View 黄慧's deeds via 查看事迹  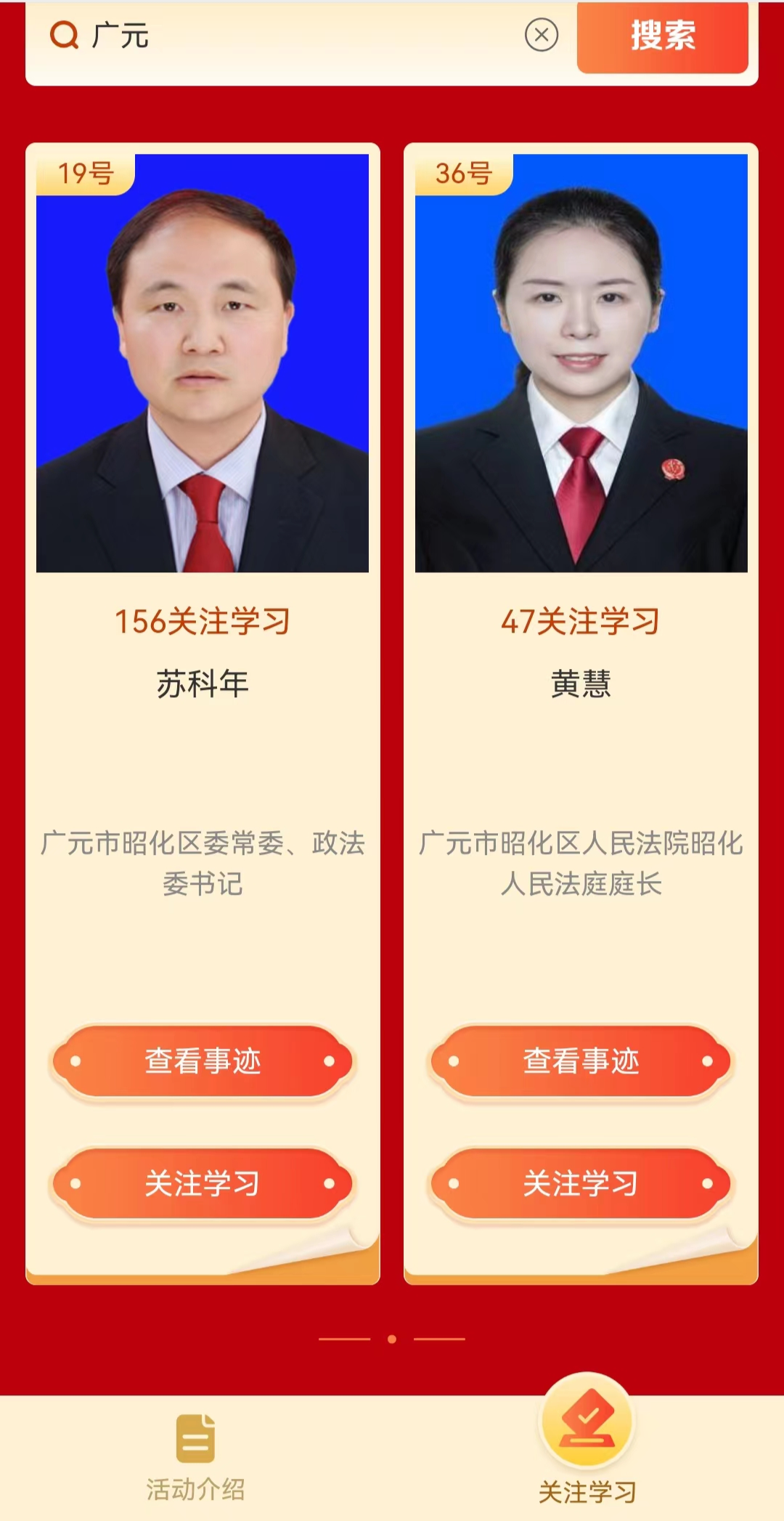pyautogui.click(x=581, y=1061)
